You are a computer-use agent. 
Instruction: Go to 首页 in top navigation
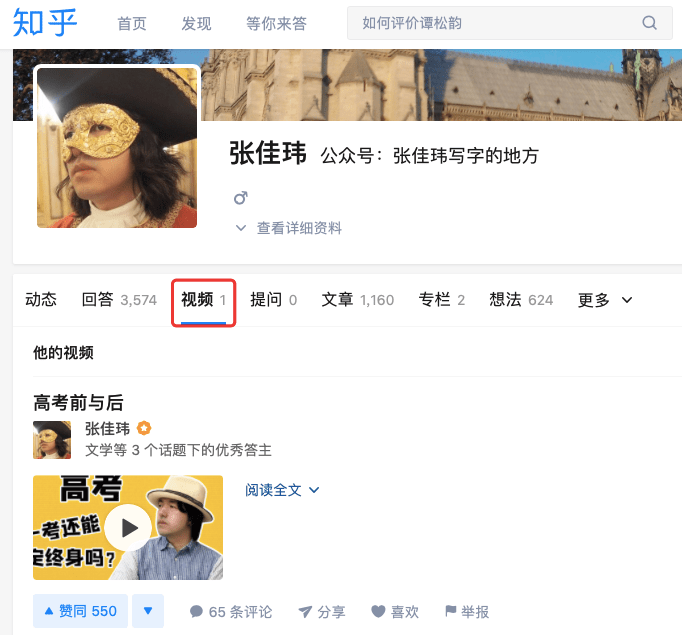[131, 23]
